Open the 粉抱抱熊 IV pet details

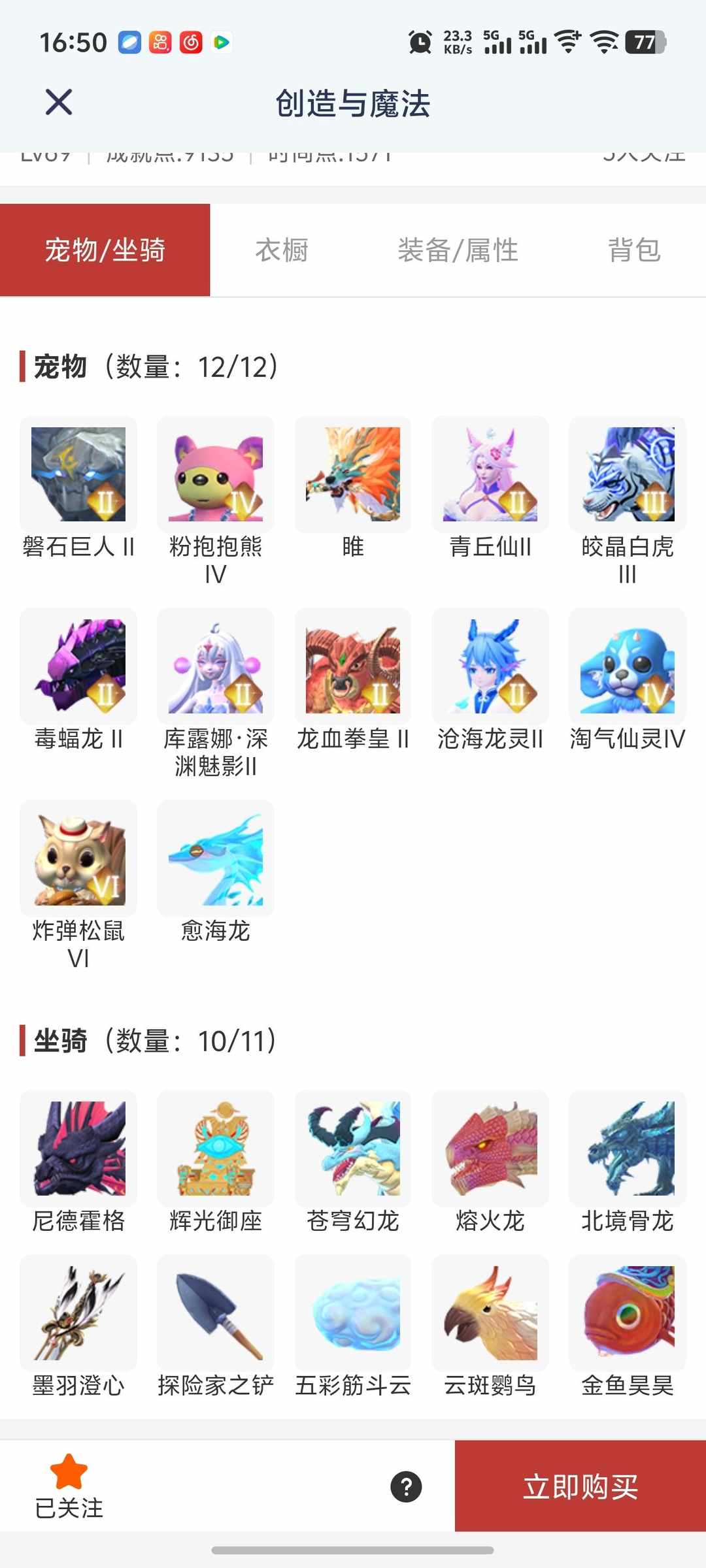[215, 474]
